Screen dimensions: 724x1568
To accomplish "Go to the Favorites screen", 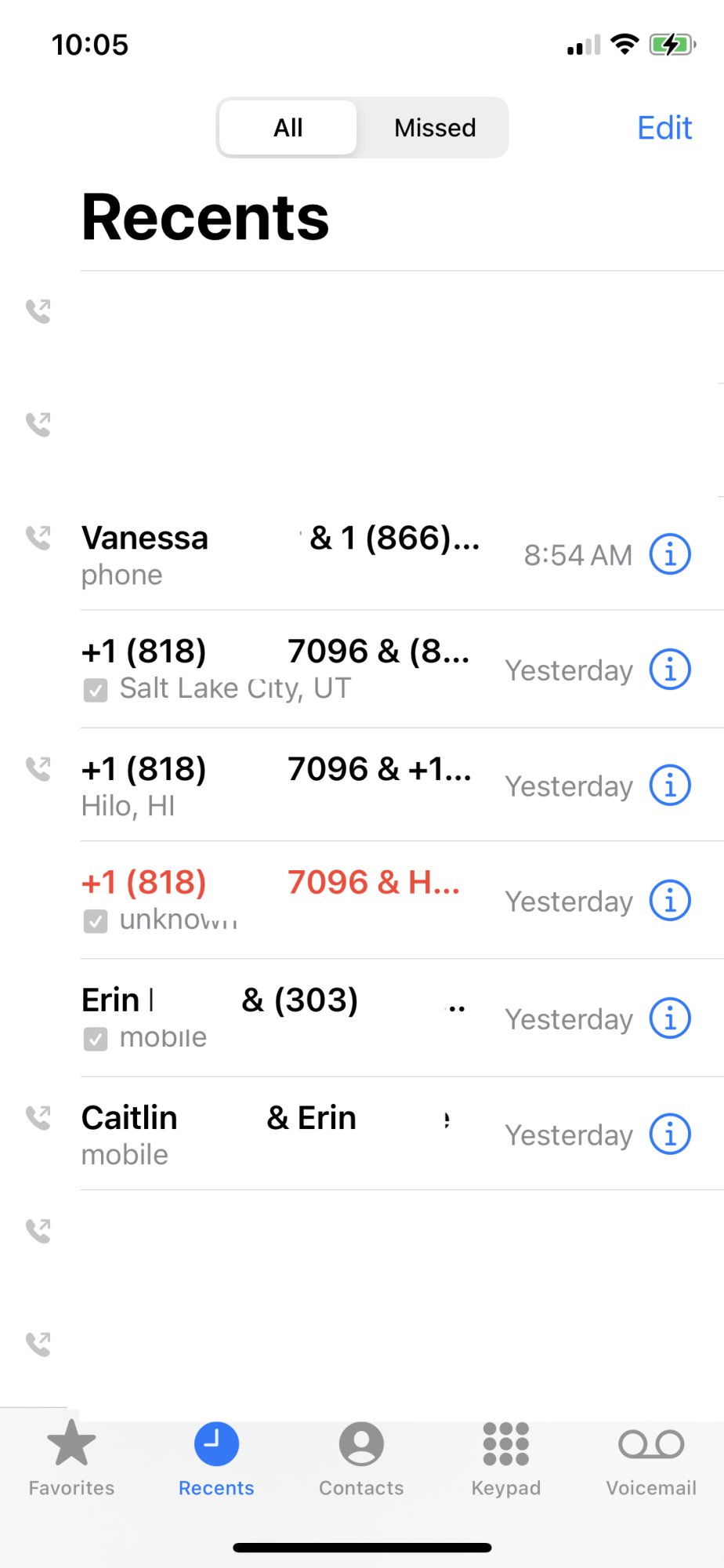I will coord(71,1460).
